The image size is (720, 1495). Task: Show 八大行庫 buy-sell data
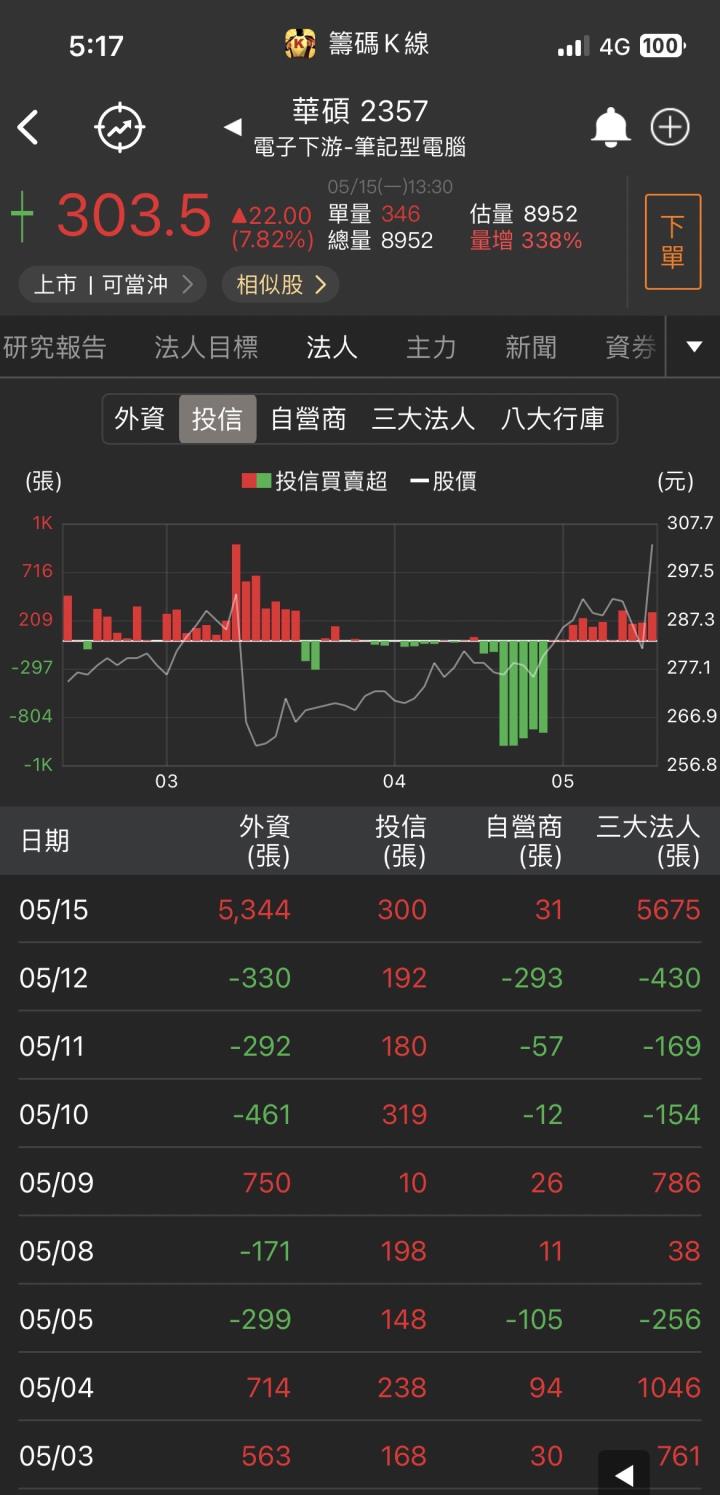coord(551,420)
